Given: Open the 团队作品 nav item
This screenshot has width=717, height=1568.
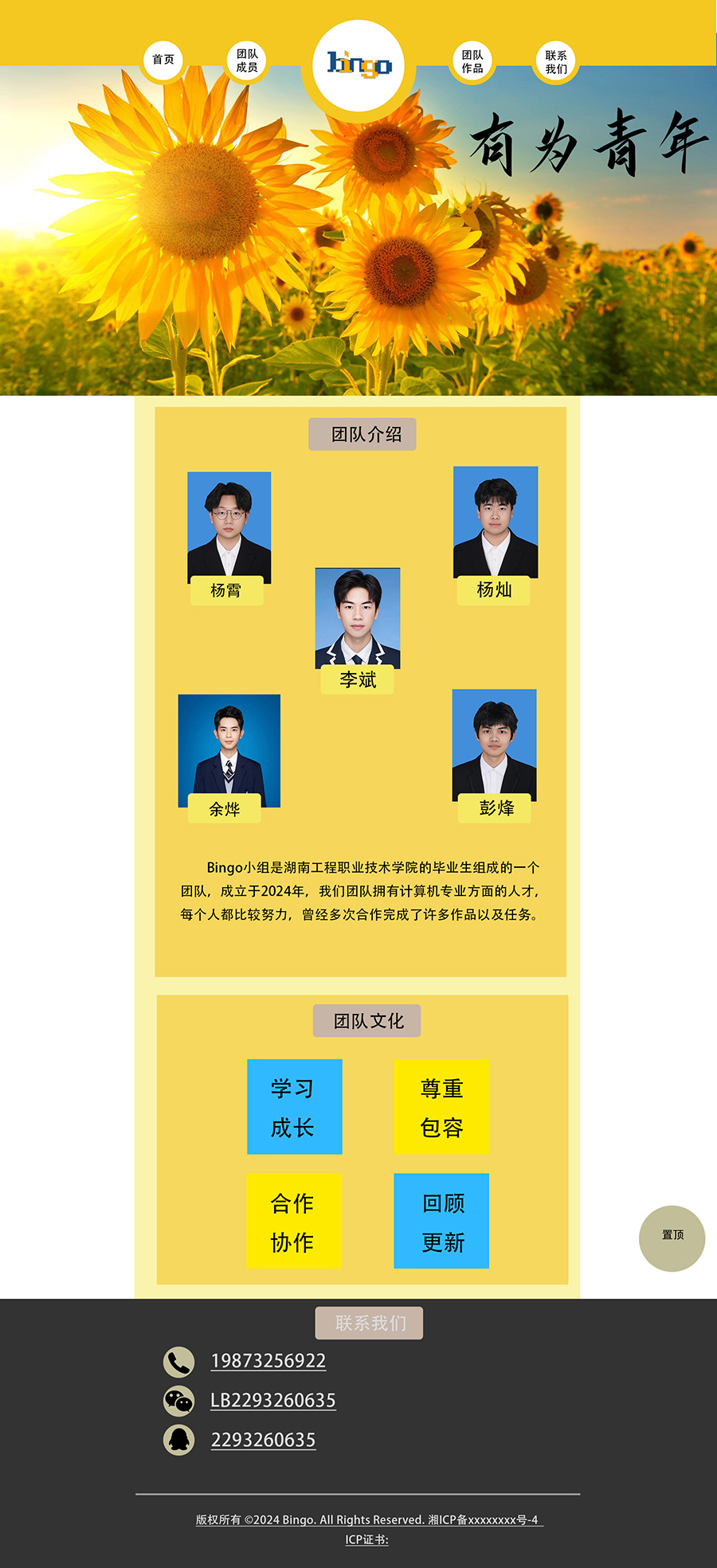Looking at the screenshot, I should (x=472, y=61).
